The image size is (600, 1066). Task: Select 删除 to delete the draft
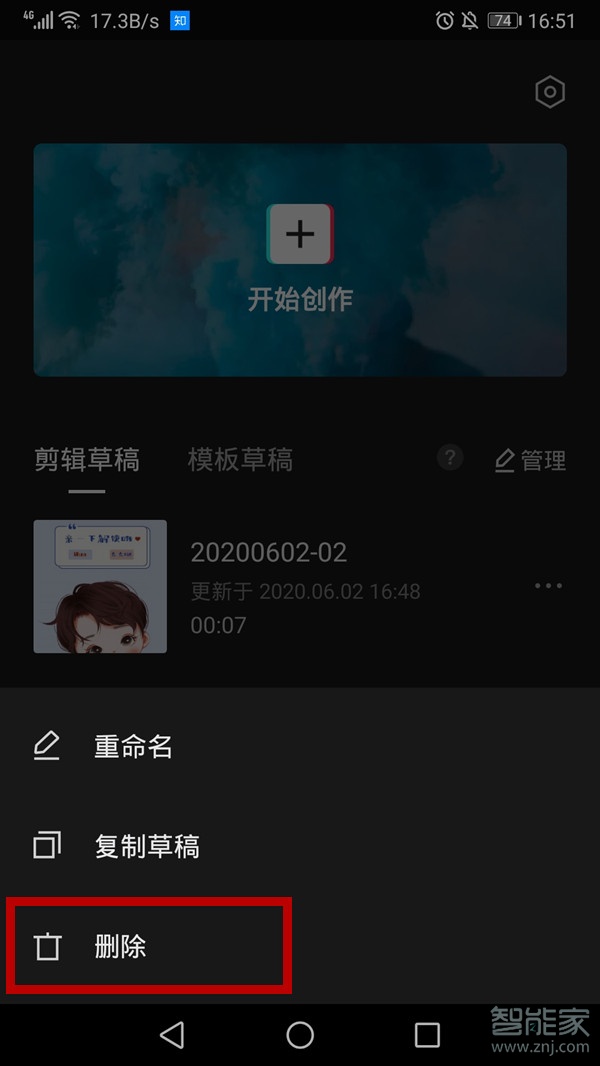[120, 946]
